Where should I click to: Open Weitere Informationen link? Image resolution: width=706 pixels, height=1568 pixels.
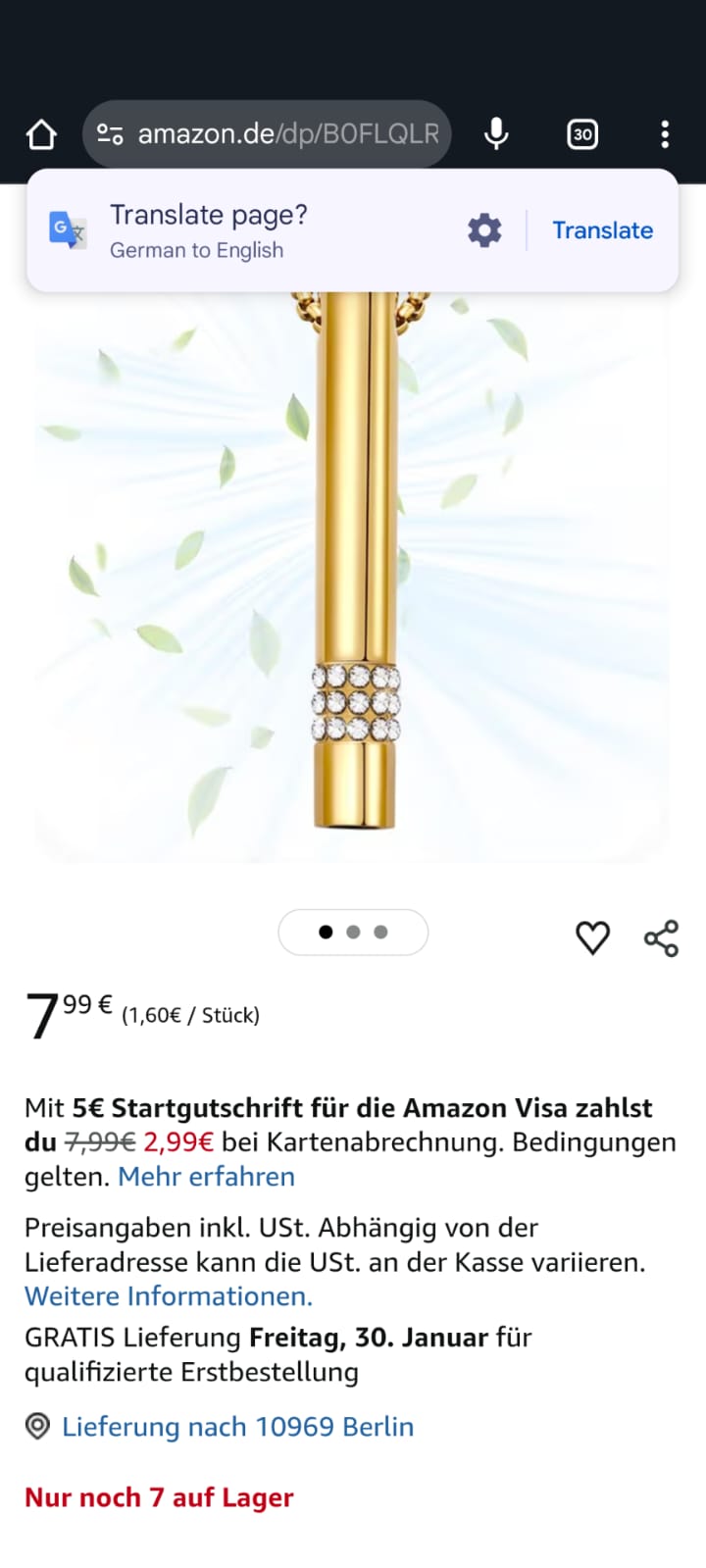(168, 1296)
